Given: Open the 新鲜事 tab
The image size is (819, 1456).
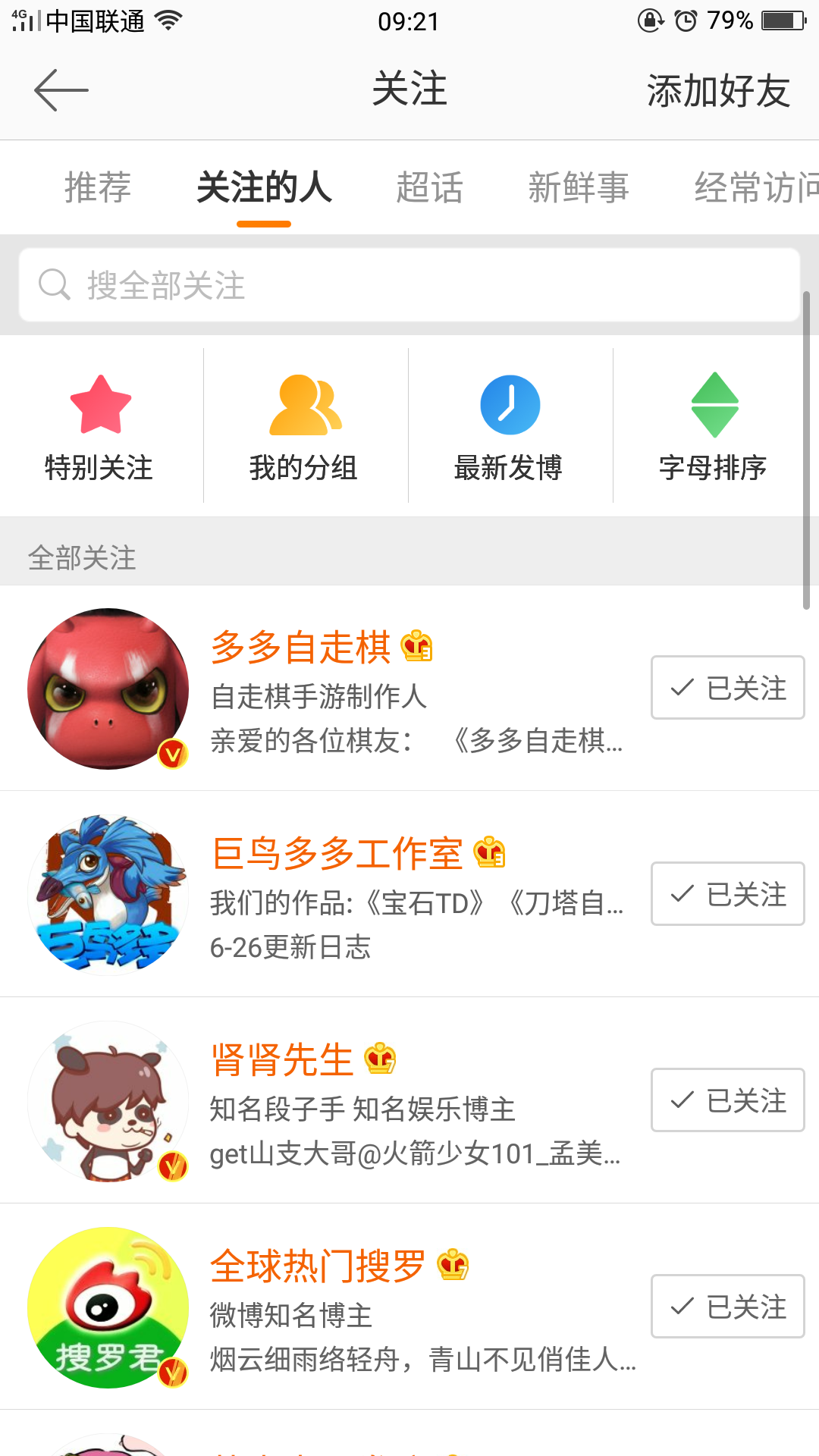Looking at the screenshot, I should (x=578, y=187).
